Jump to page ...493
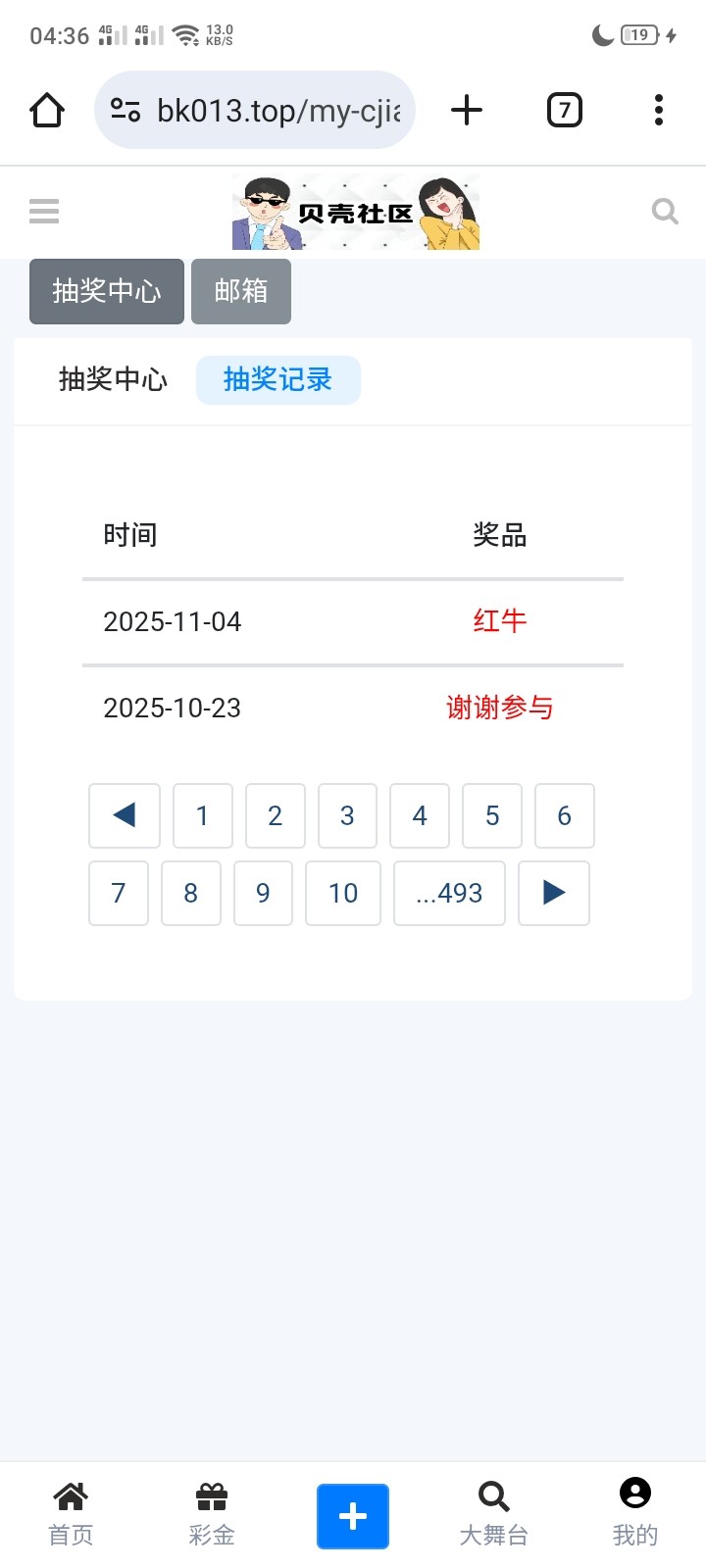 [449, 893]
